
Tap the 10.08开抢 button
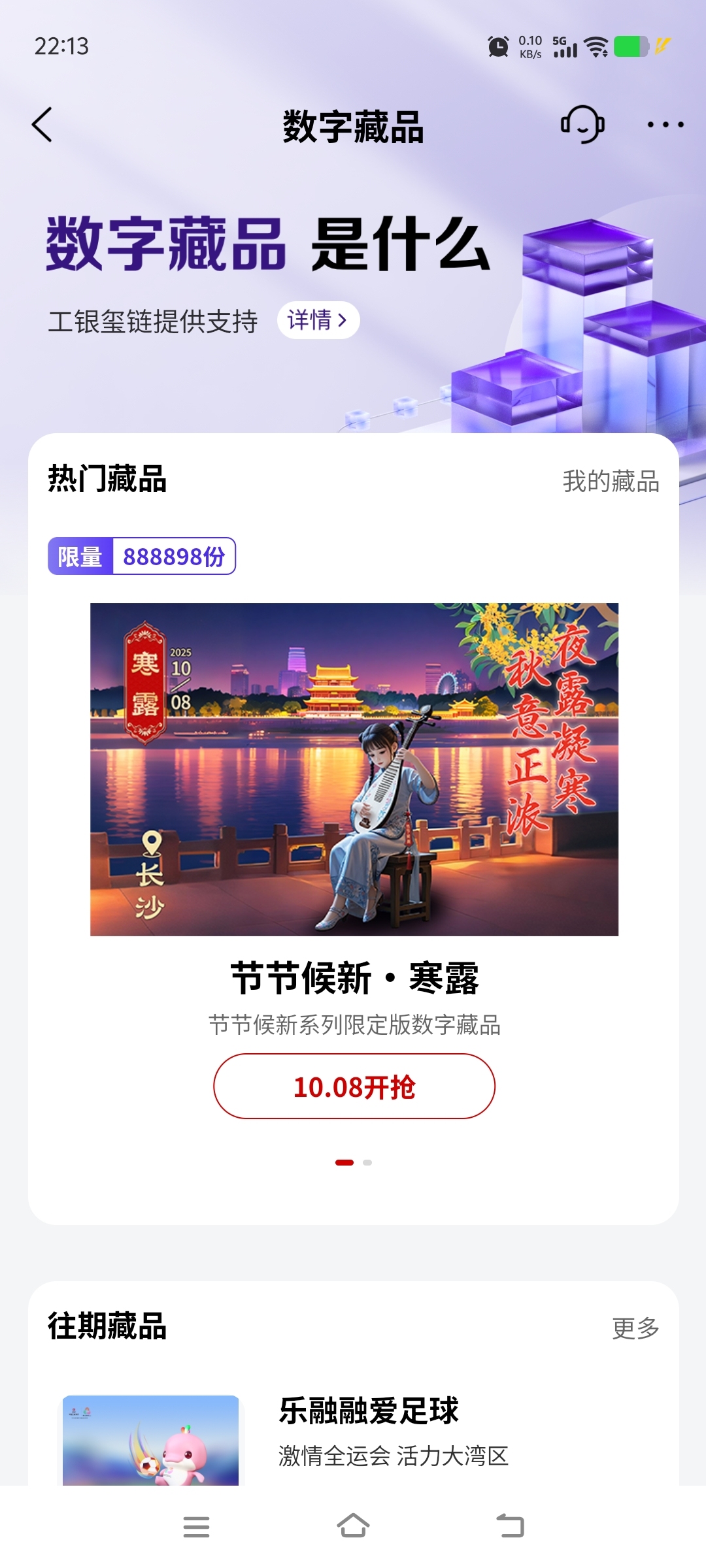(x=354, y=1086)
